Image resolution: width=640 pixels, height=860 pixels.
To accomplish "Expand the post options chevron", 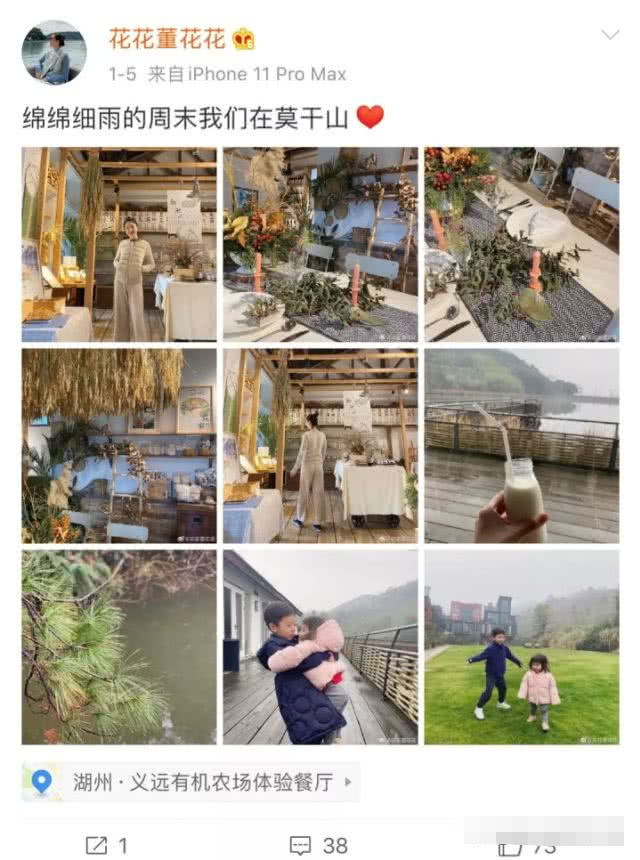I will [x=610, y=36].
